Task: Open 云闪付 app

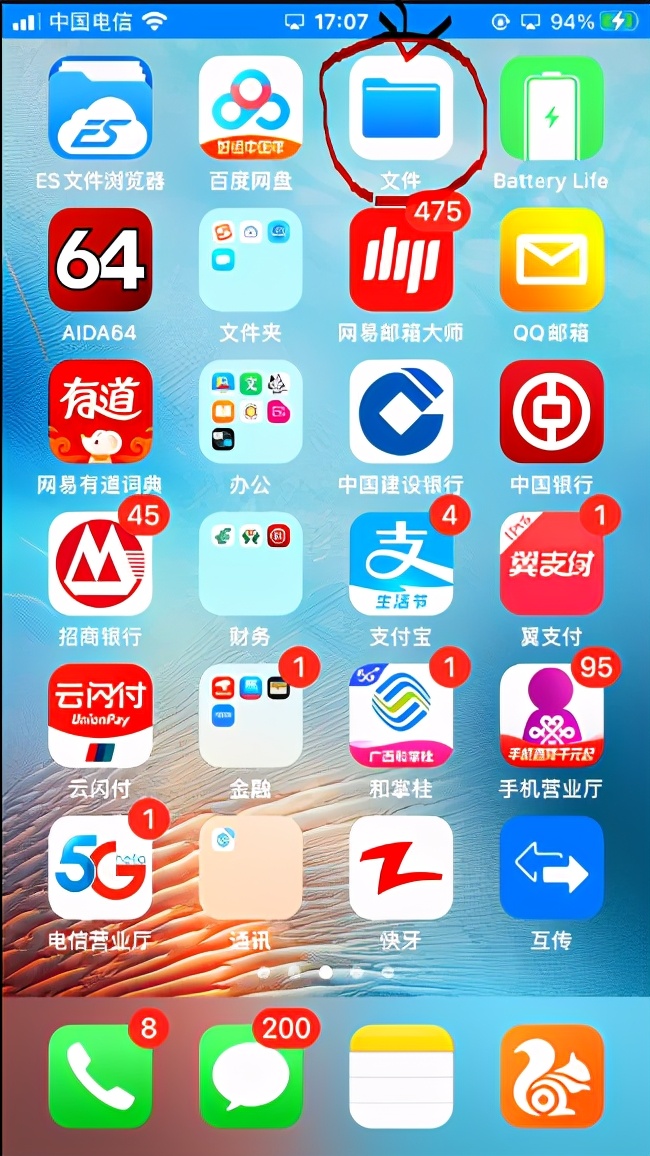Action: pos(100,716)
